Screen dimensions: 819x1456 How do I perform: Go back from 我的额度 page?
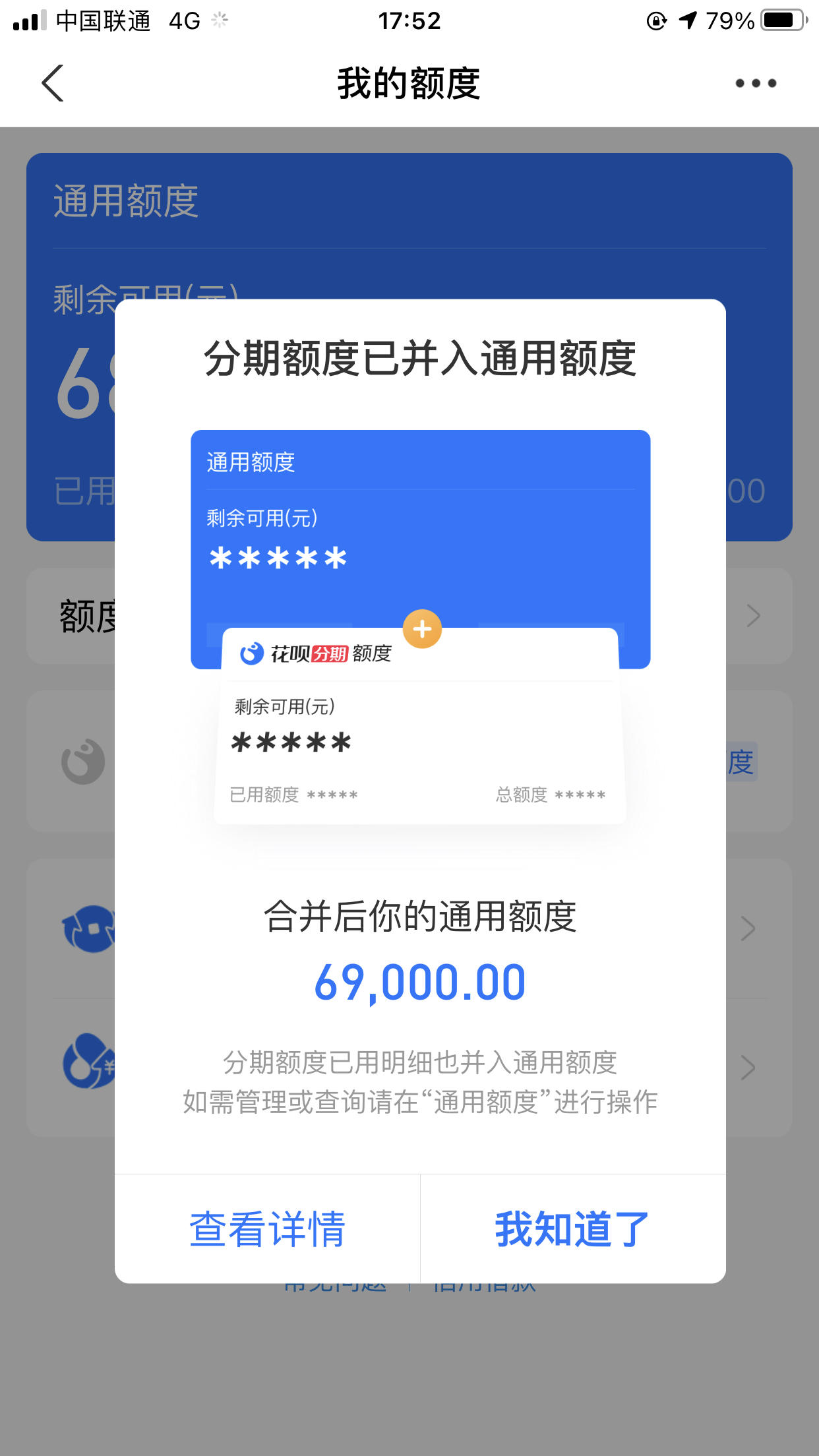tap(53, 83)
